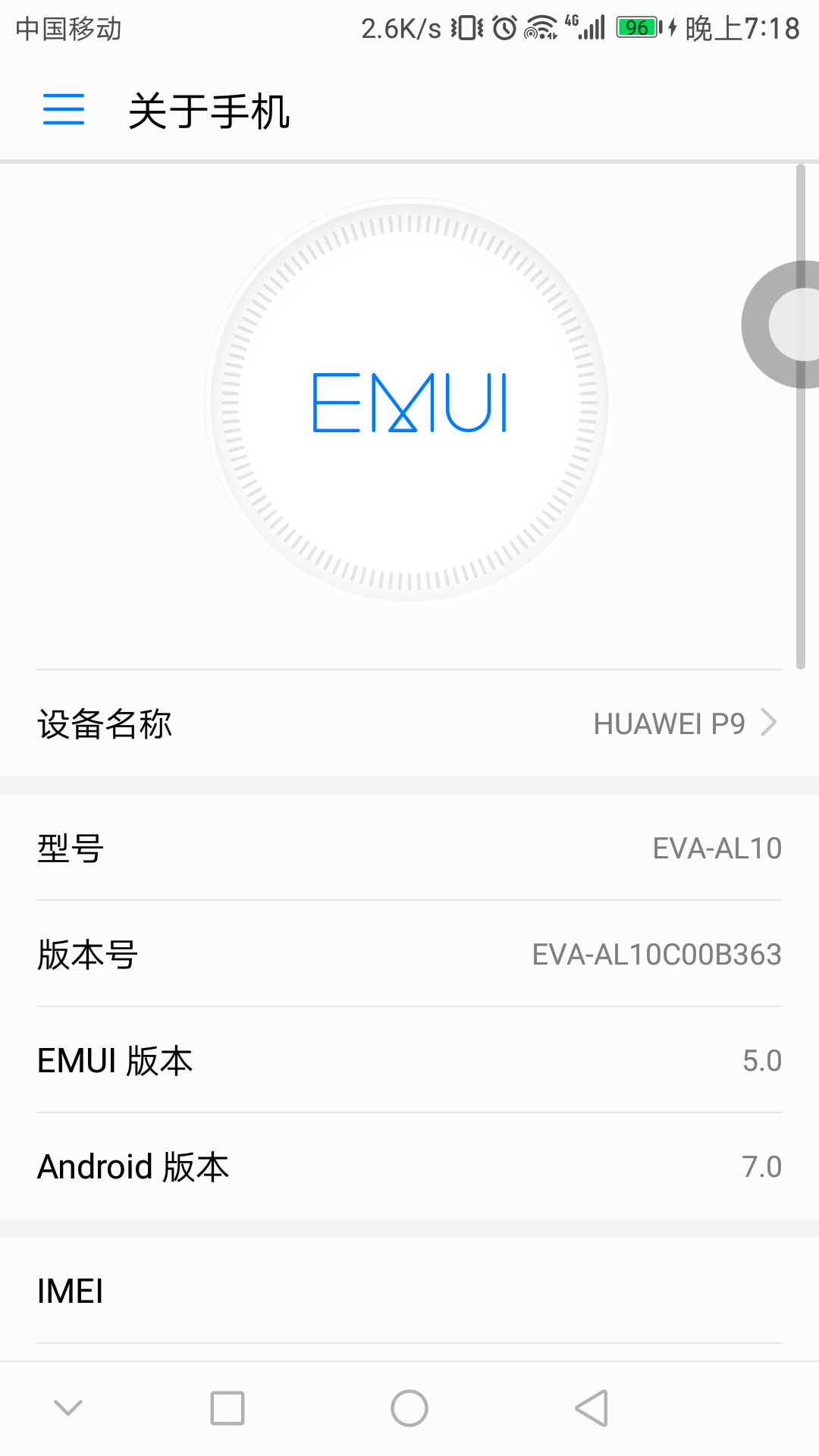Open the 设备名称 HUAWEI P9 row

(x=409, y=723)
